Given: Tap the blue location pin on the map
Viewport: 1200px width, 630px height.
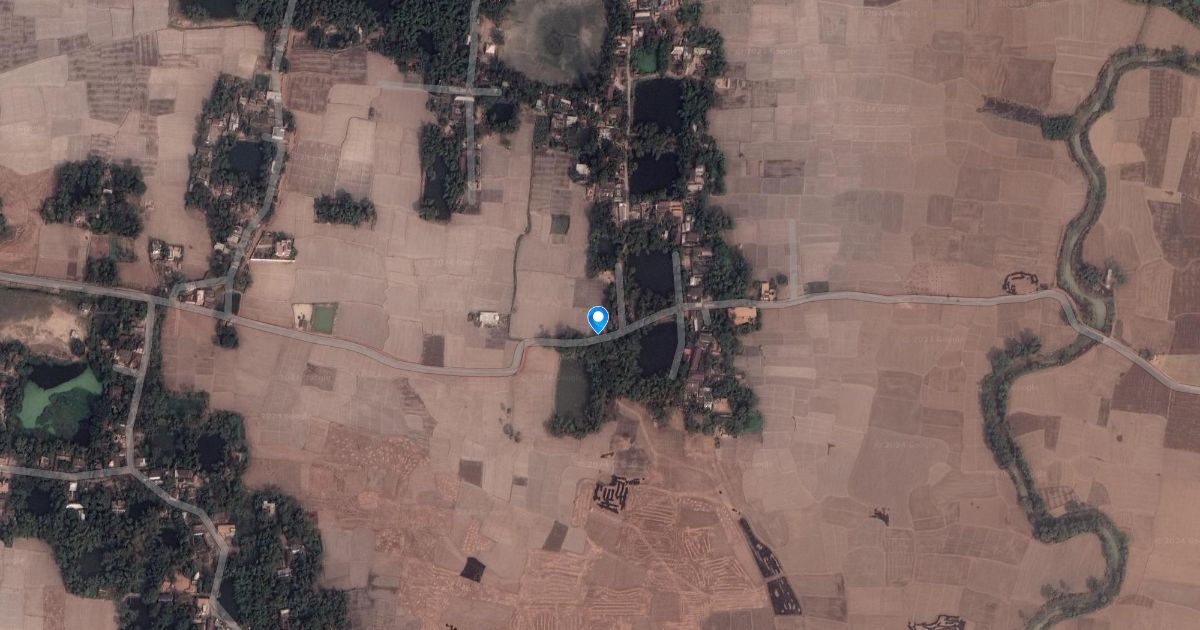Looking at the screenshot, I should [x=598, y=319].
